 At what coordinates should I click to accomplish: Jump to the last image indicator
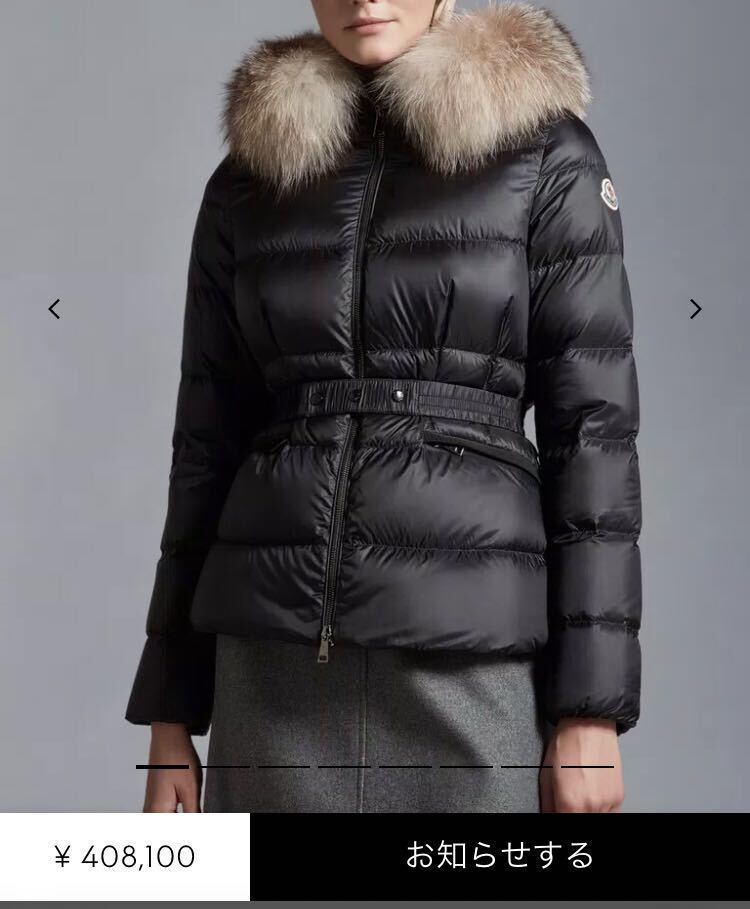[587, 766]
